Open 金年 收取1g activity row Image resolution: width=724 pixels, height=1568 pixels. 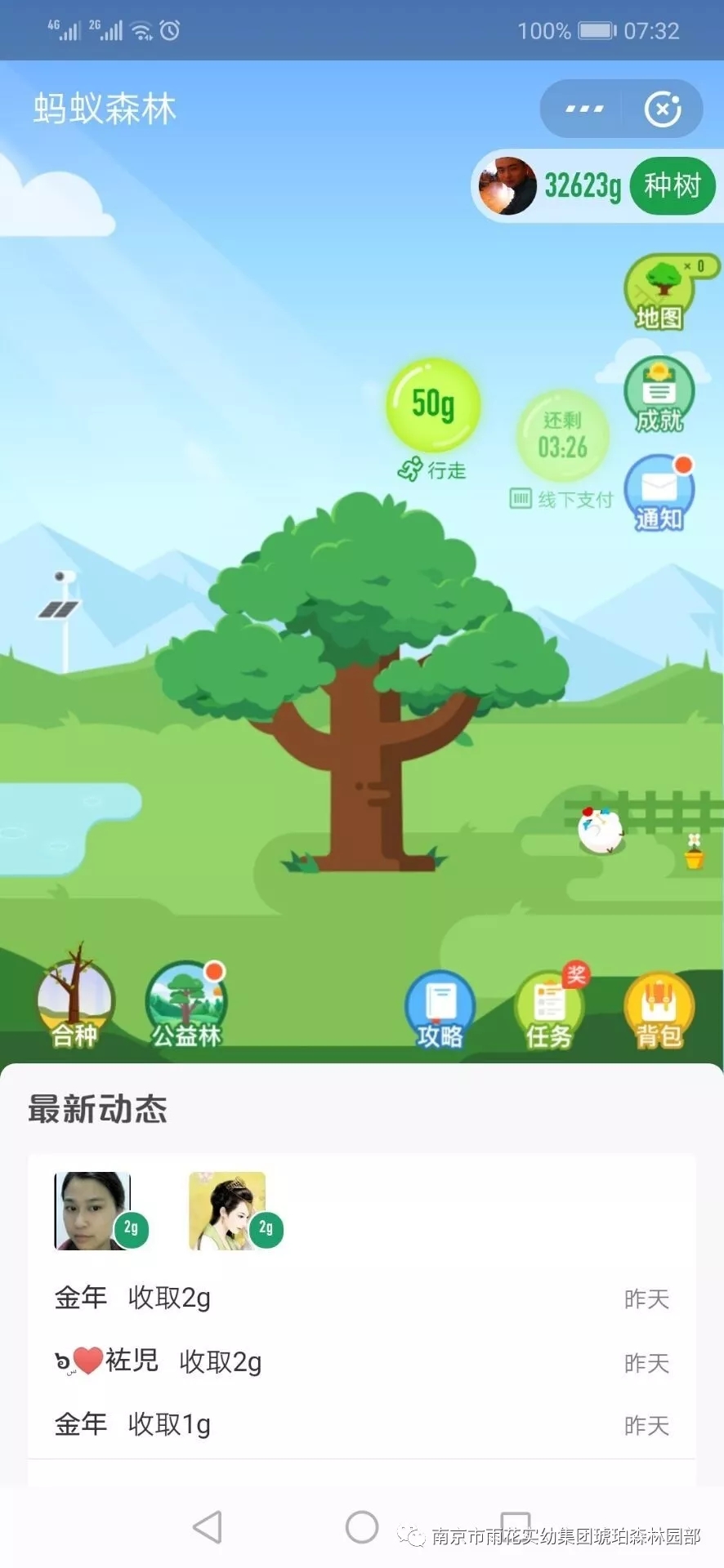point(361,1424)
